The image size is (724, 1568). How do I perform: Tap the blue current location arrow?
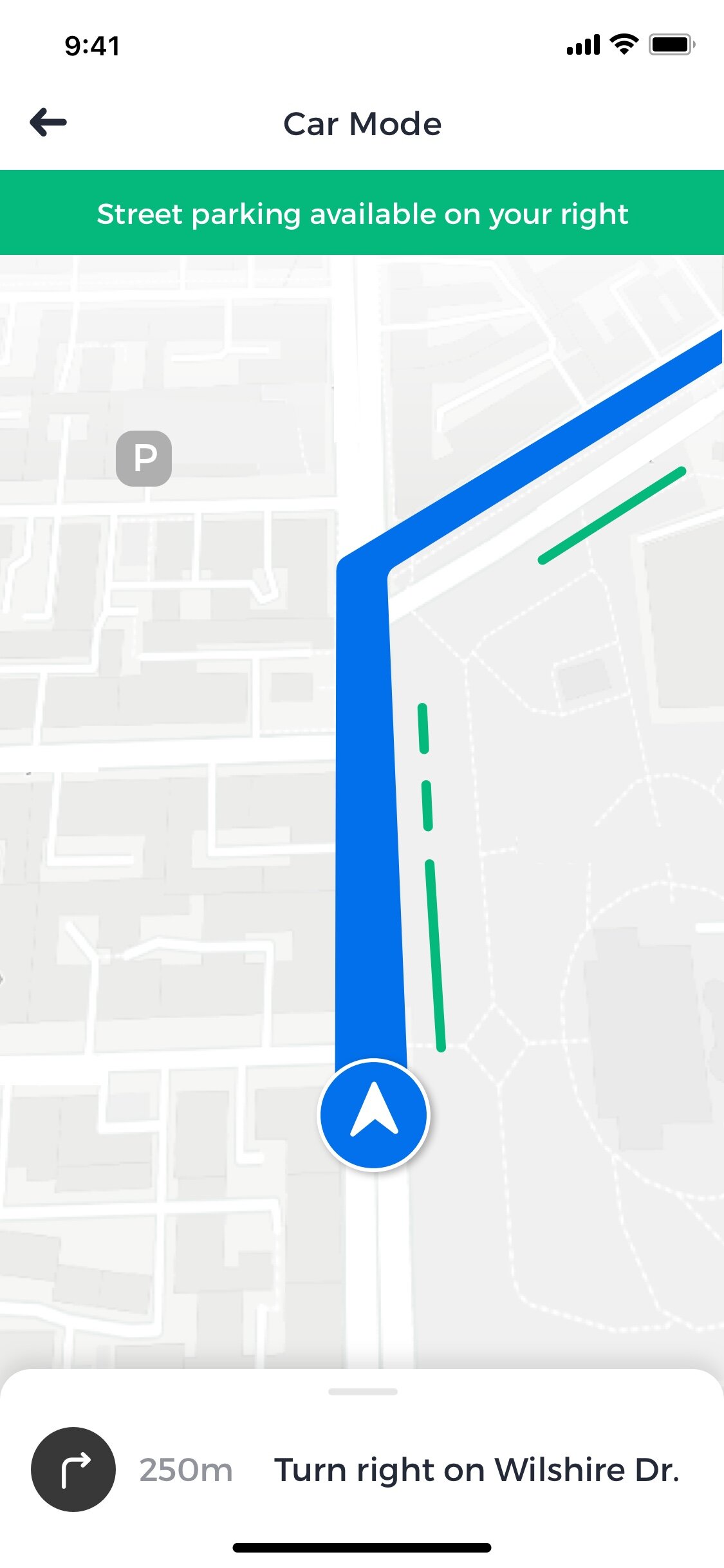coord(374,1114)
